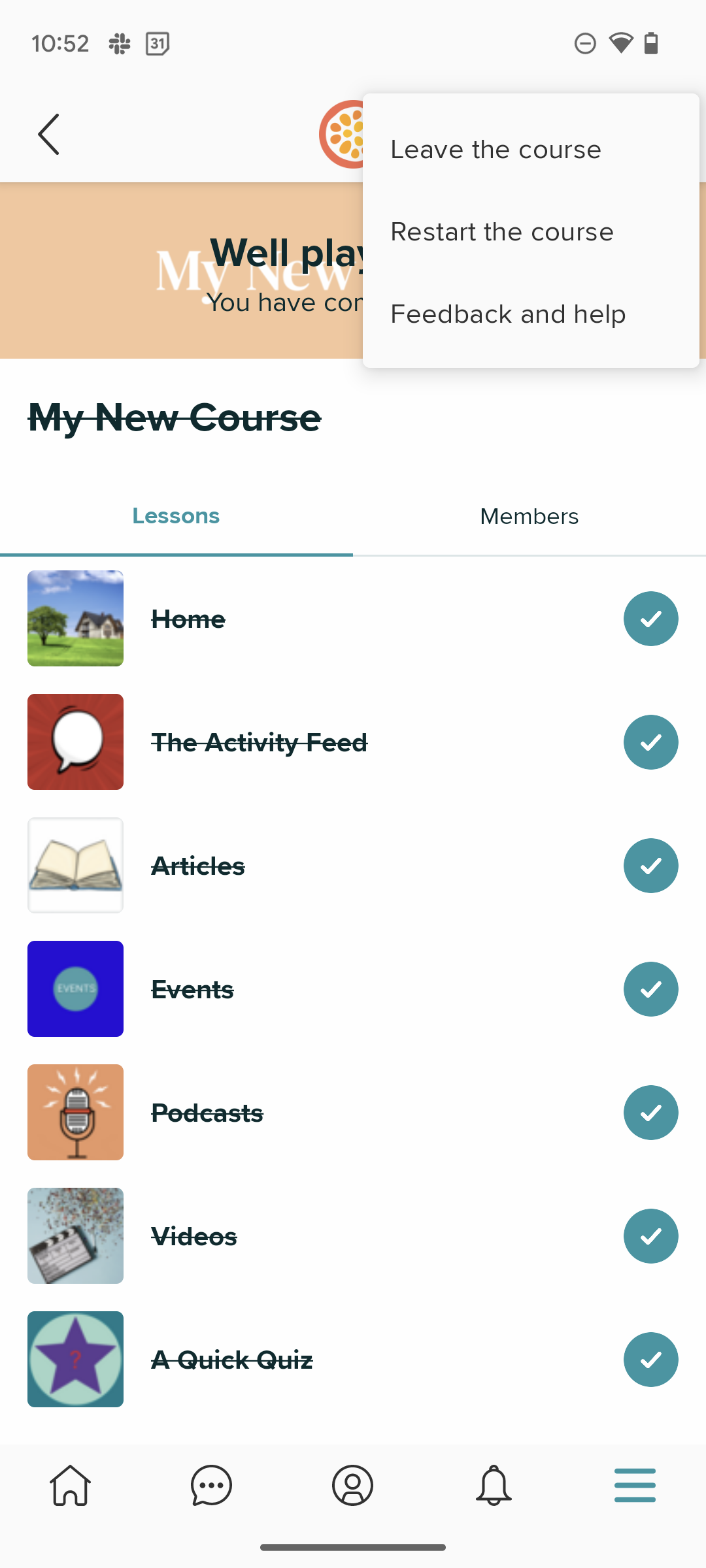This screenshot has height=1568, width=706.
Task: Select the Lessons tab
Action: coord(176,515)
